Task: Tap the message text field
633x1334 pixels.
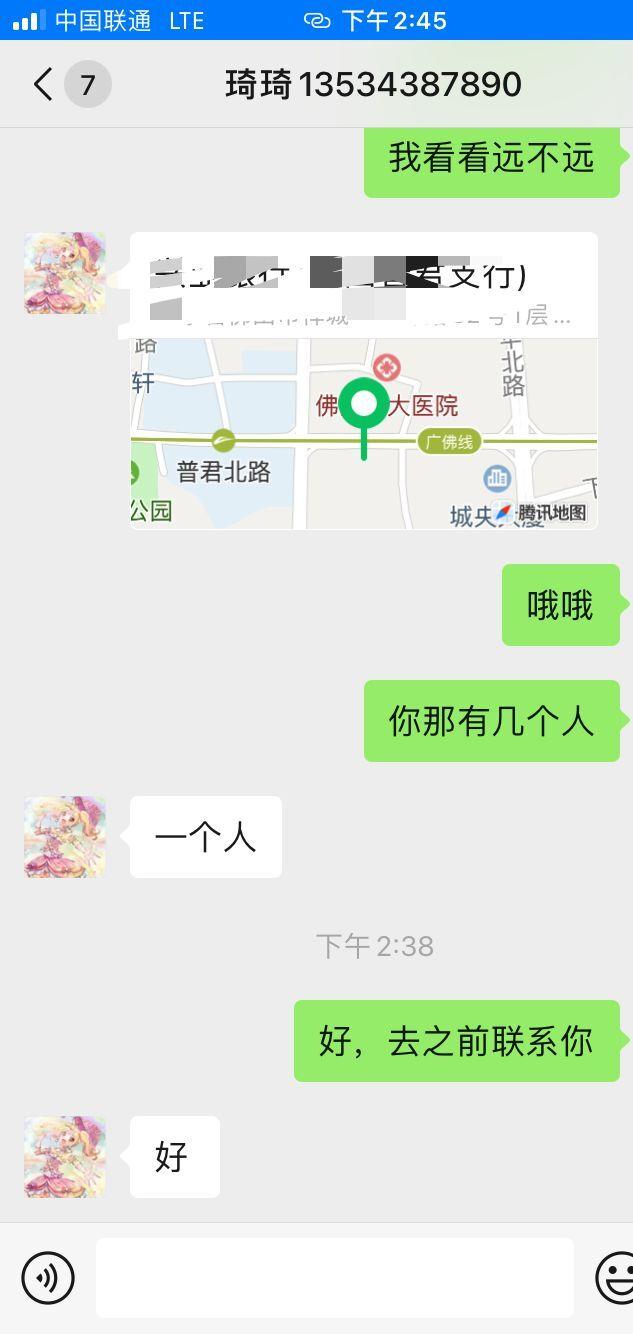Action: [334, 1277]
